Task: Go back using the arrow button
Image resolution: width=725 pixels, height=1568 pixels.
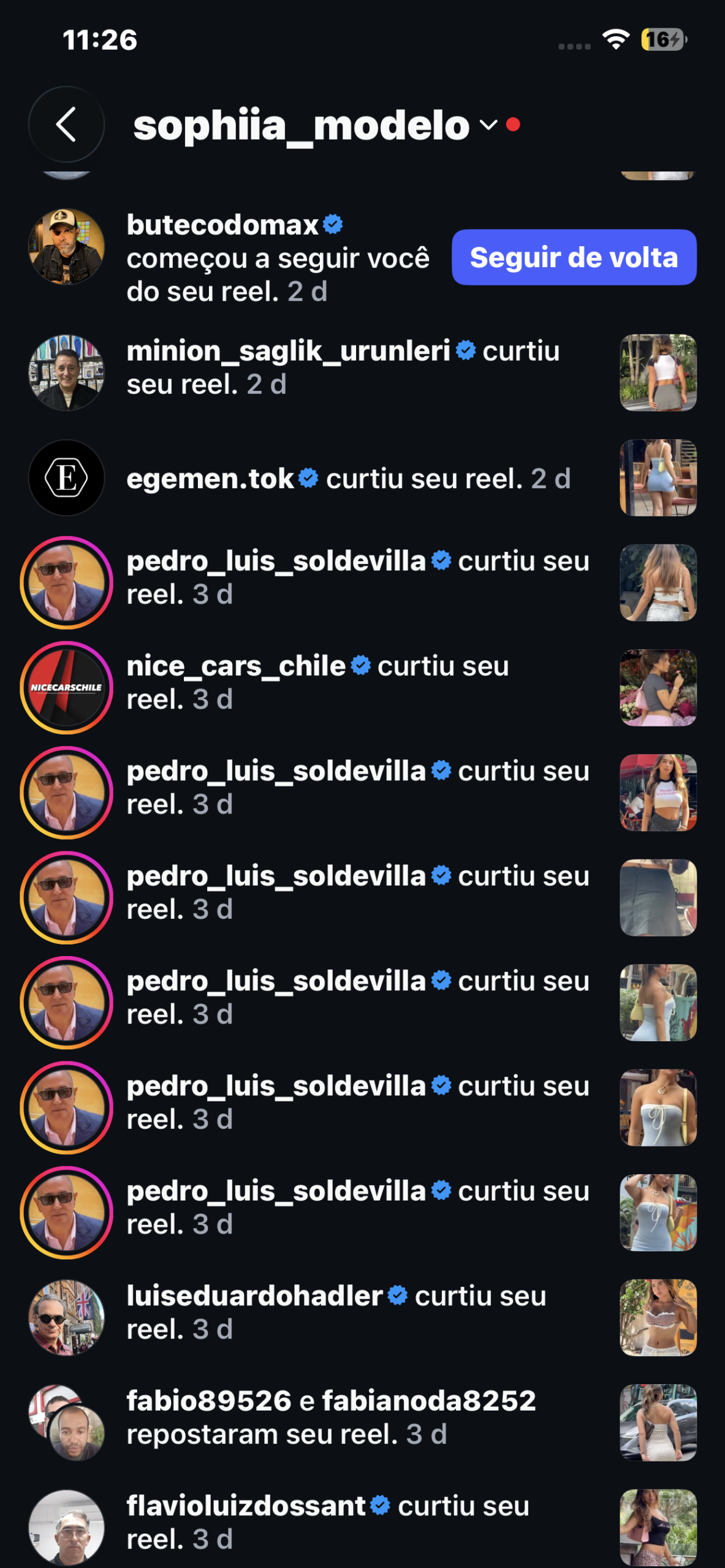Action: tap(66, 124)
